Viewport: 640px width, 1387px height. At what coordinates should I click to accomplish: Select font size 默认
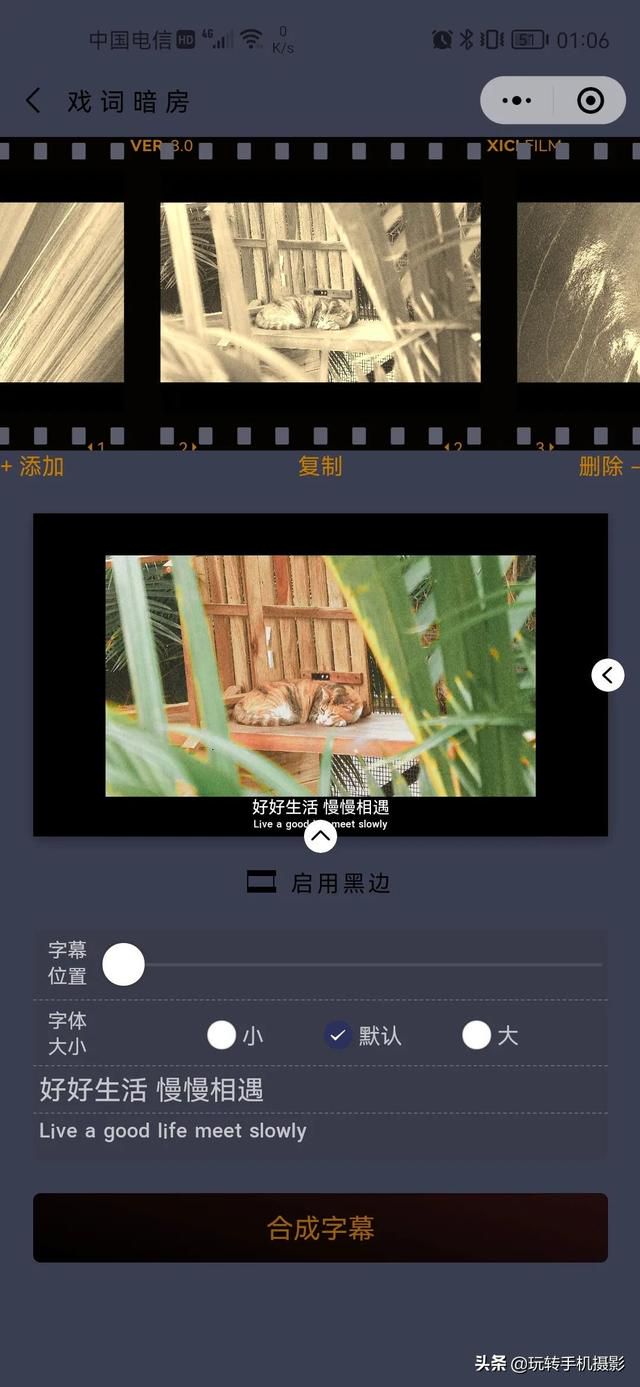[363, 1035]
